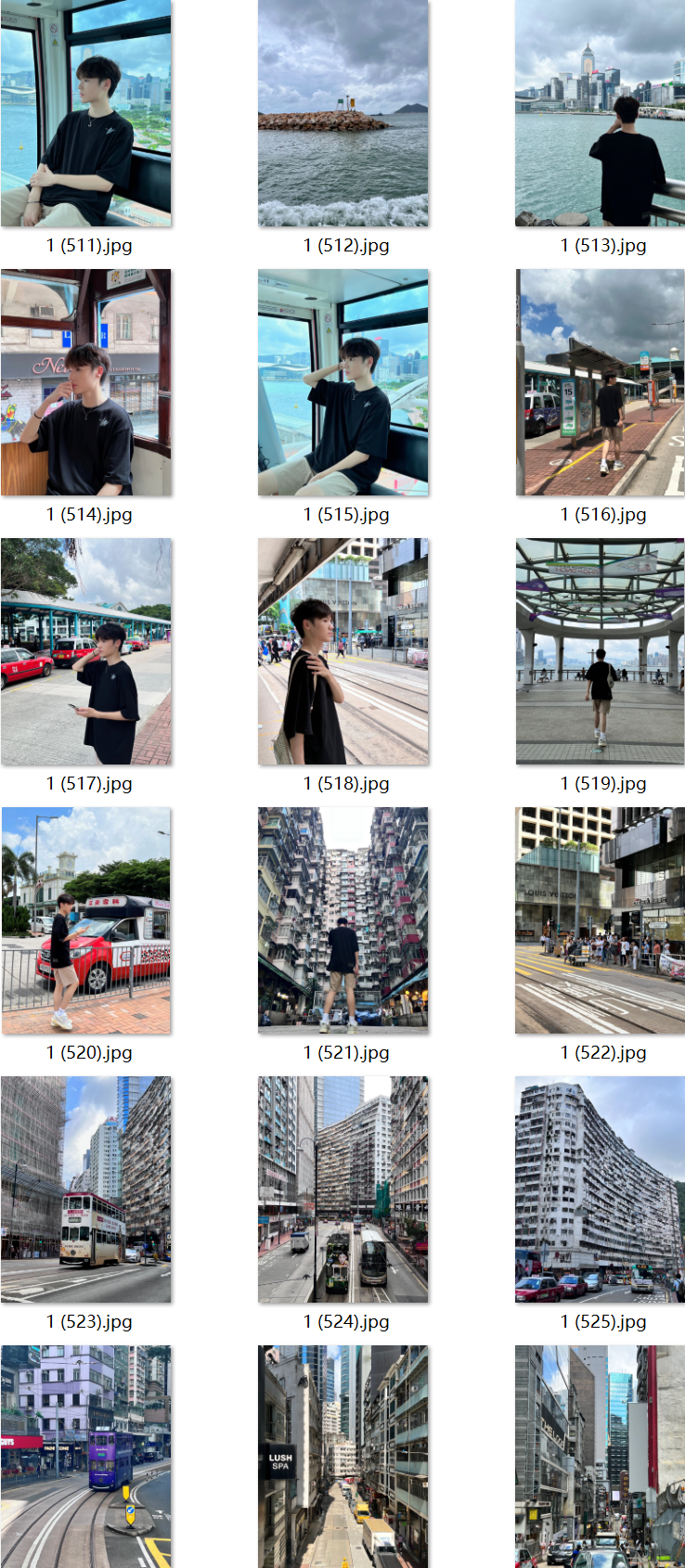Select the thumbnail 1 (512).jpg
Screen dimensions: 685x1568
point(343,113)
